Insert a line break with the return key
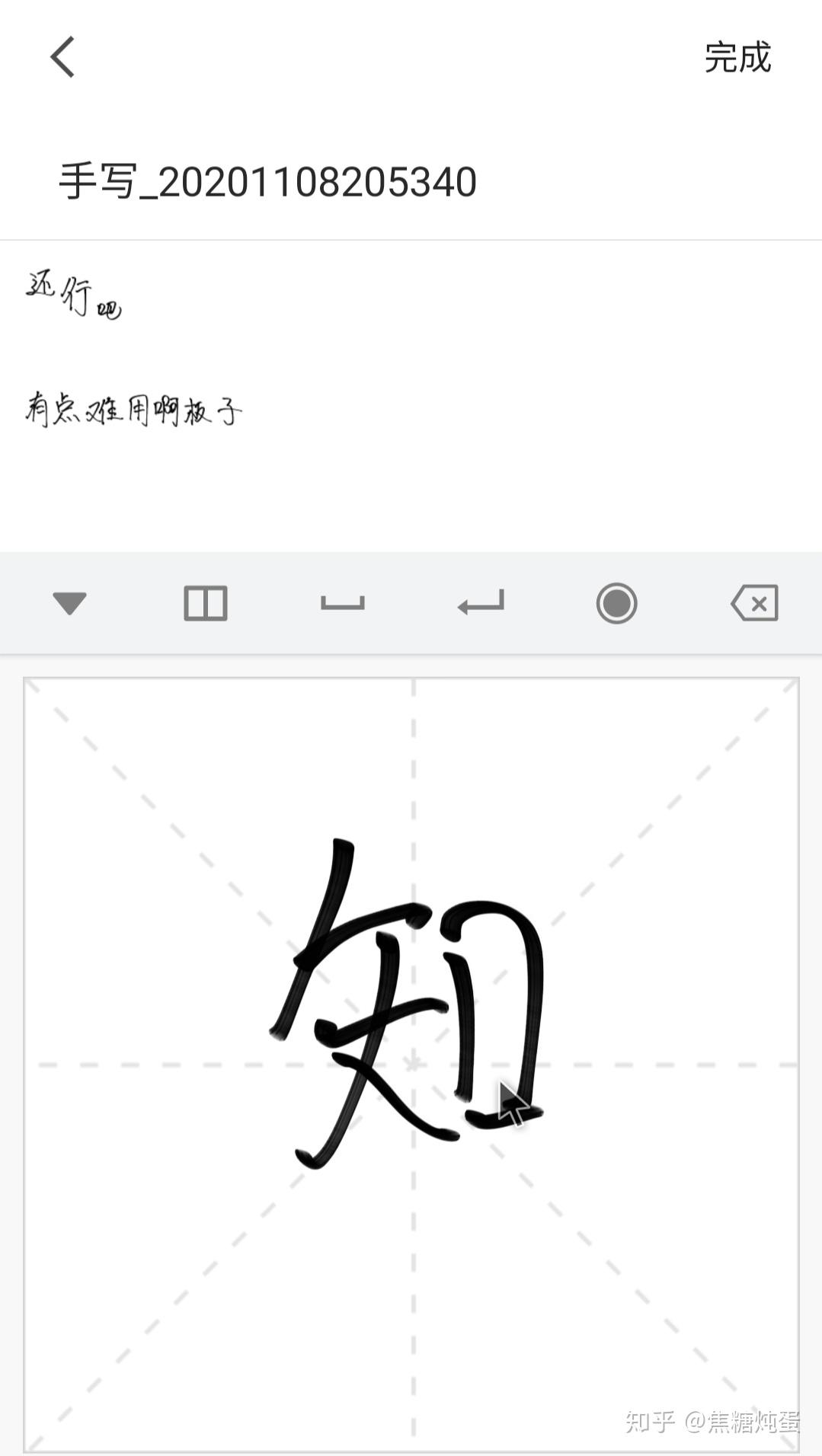 point(481,603)
